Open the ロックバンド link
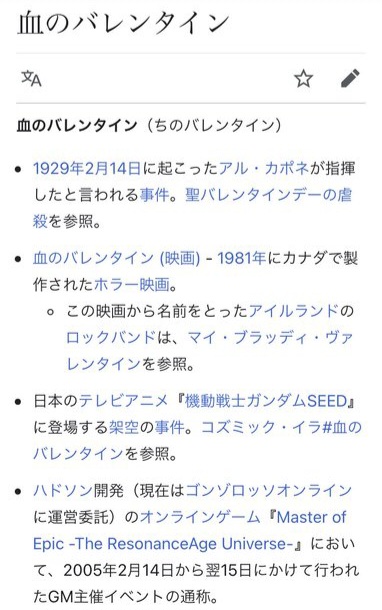 coord(111,337)
